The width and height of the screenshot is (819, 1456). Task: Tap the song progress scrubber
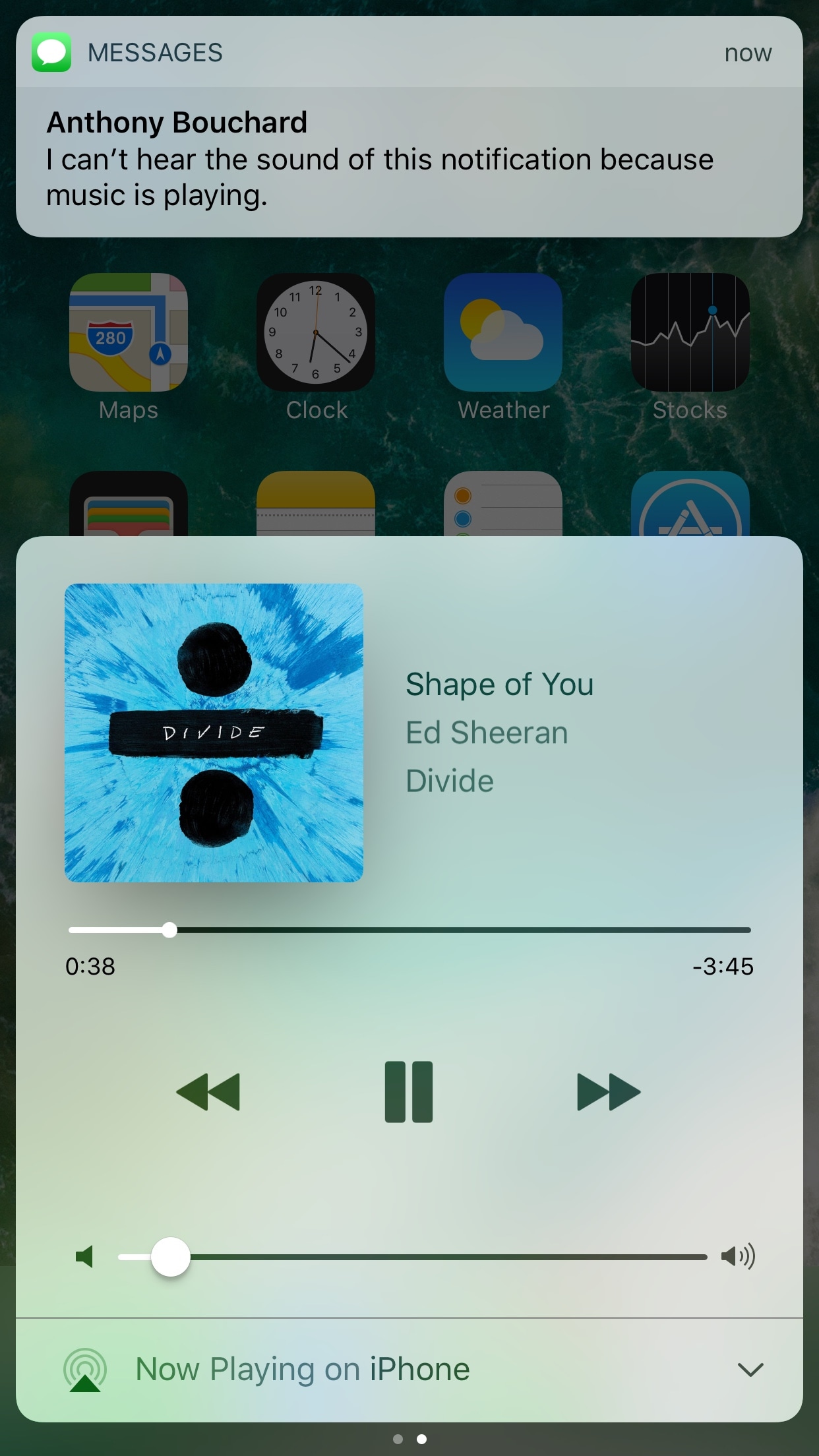169,930
